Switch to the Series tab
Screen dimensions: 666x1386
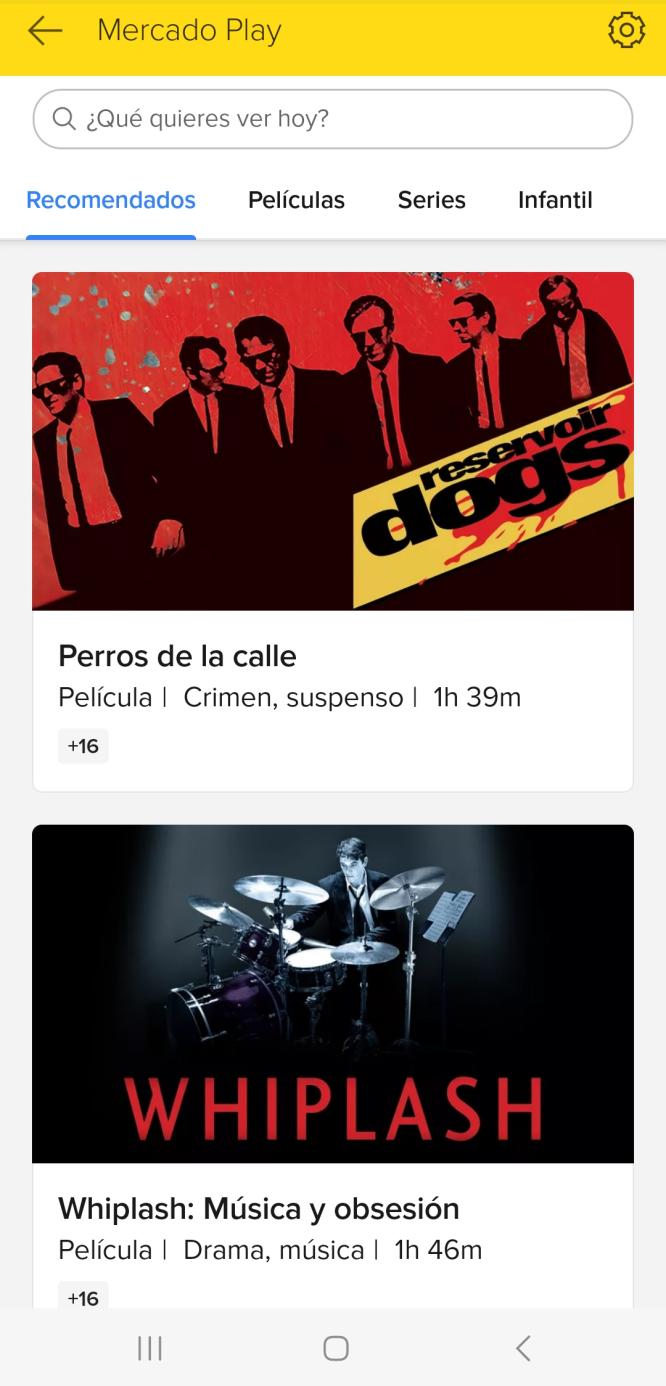coord(431,200)
